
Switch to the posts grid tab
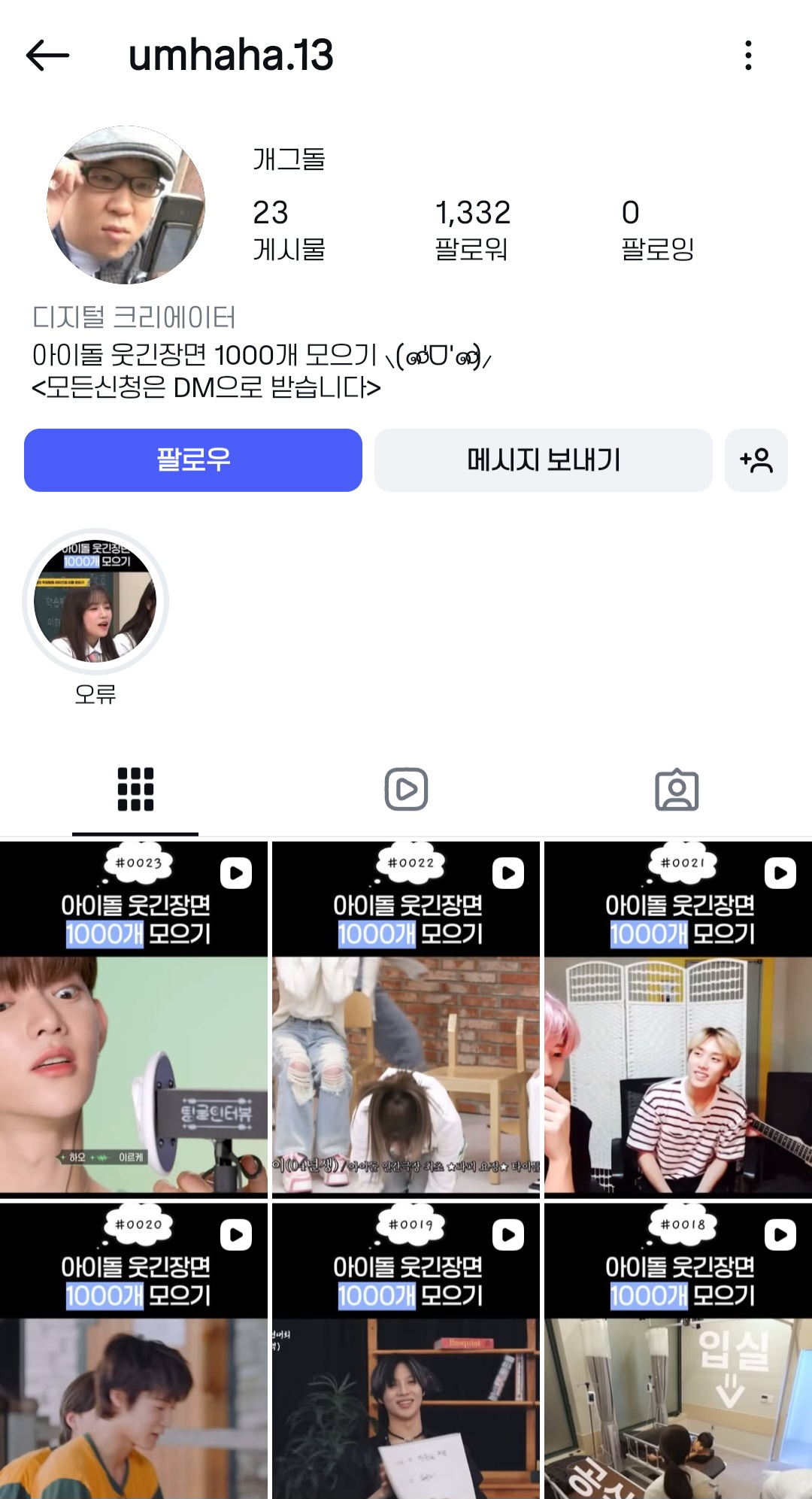(135, 790)
